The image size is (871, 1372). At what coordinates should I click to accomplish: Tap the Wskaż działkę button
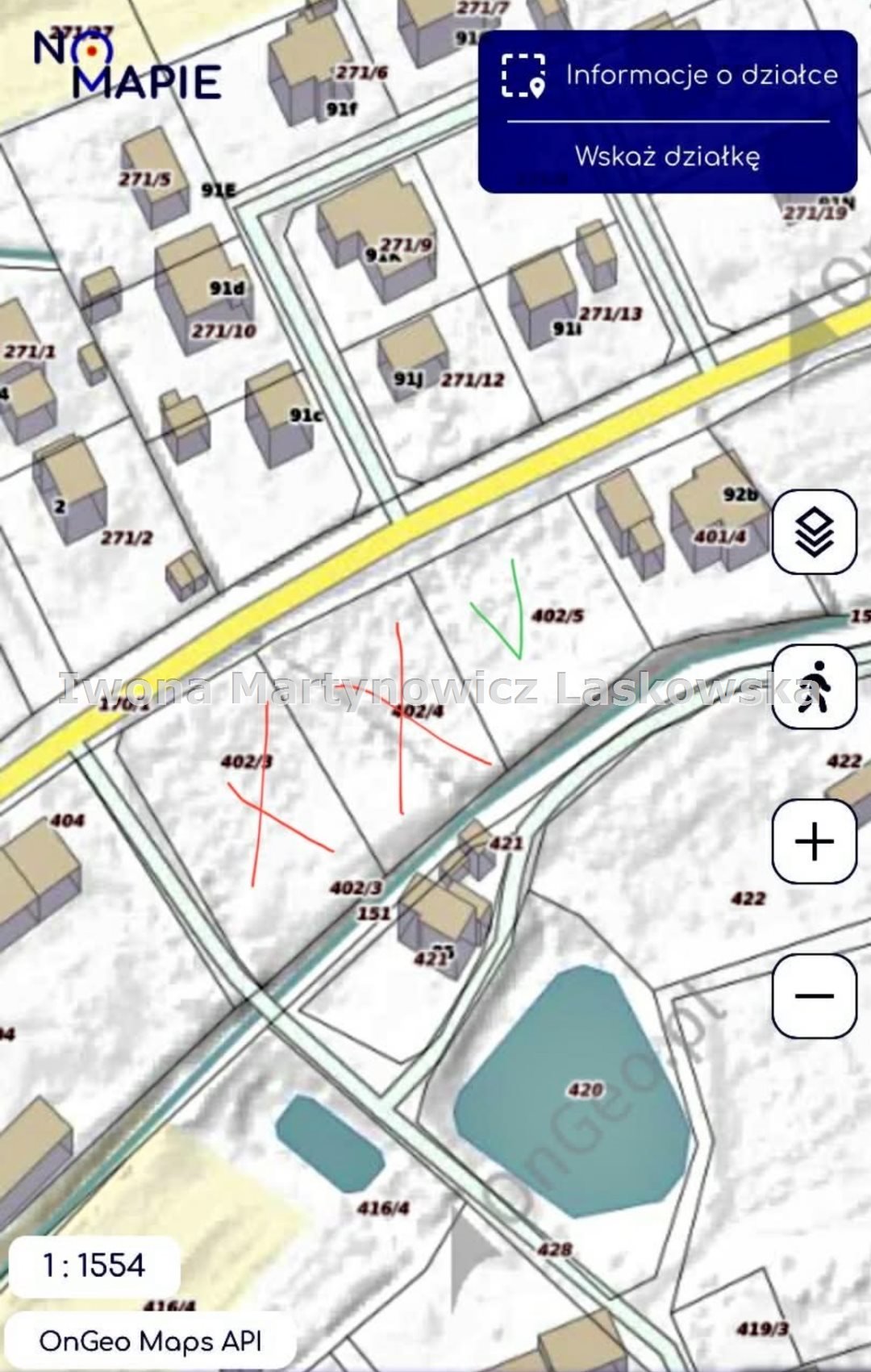667,156
